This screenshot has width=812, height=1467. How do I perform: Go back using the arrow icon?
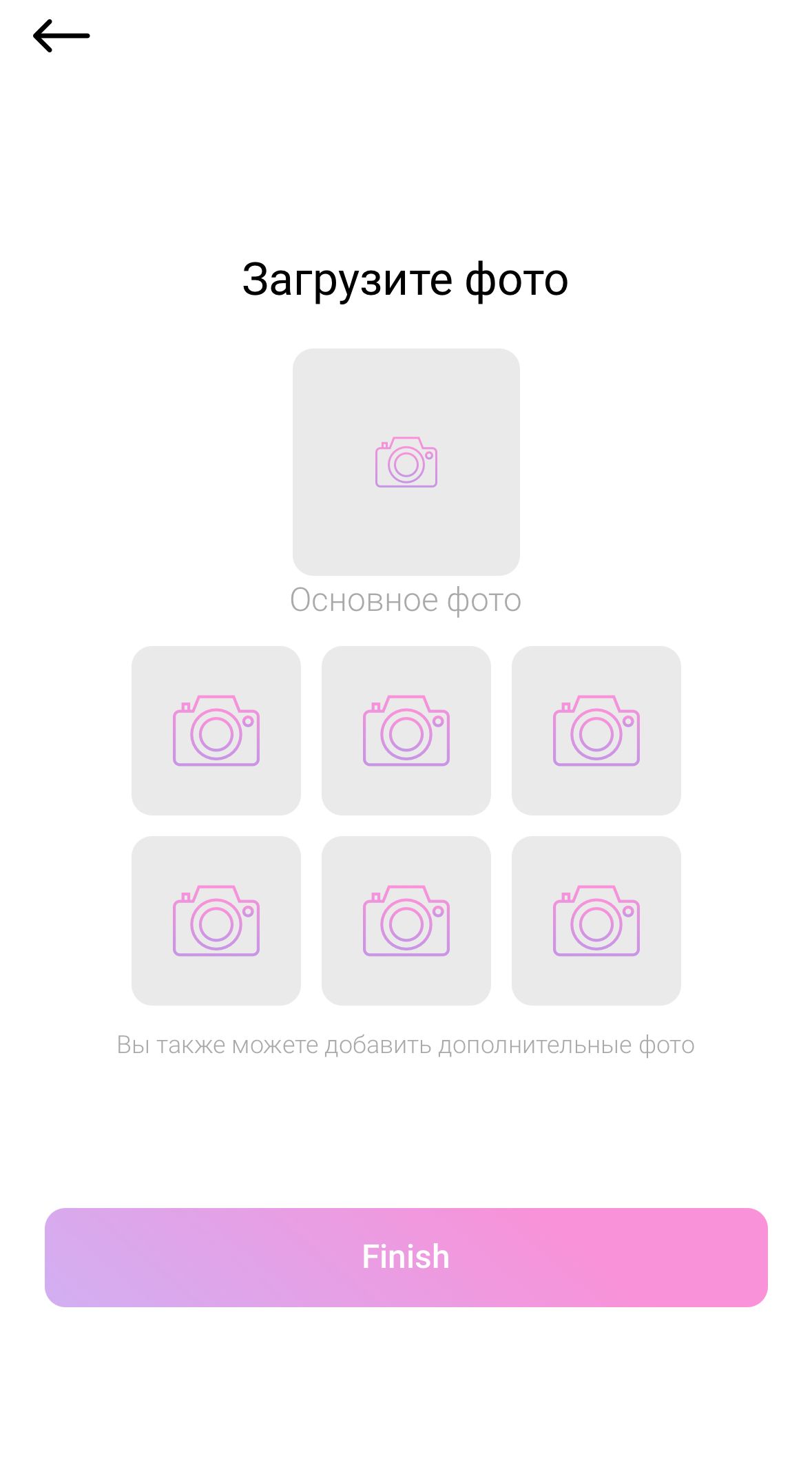61,36
